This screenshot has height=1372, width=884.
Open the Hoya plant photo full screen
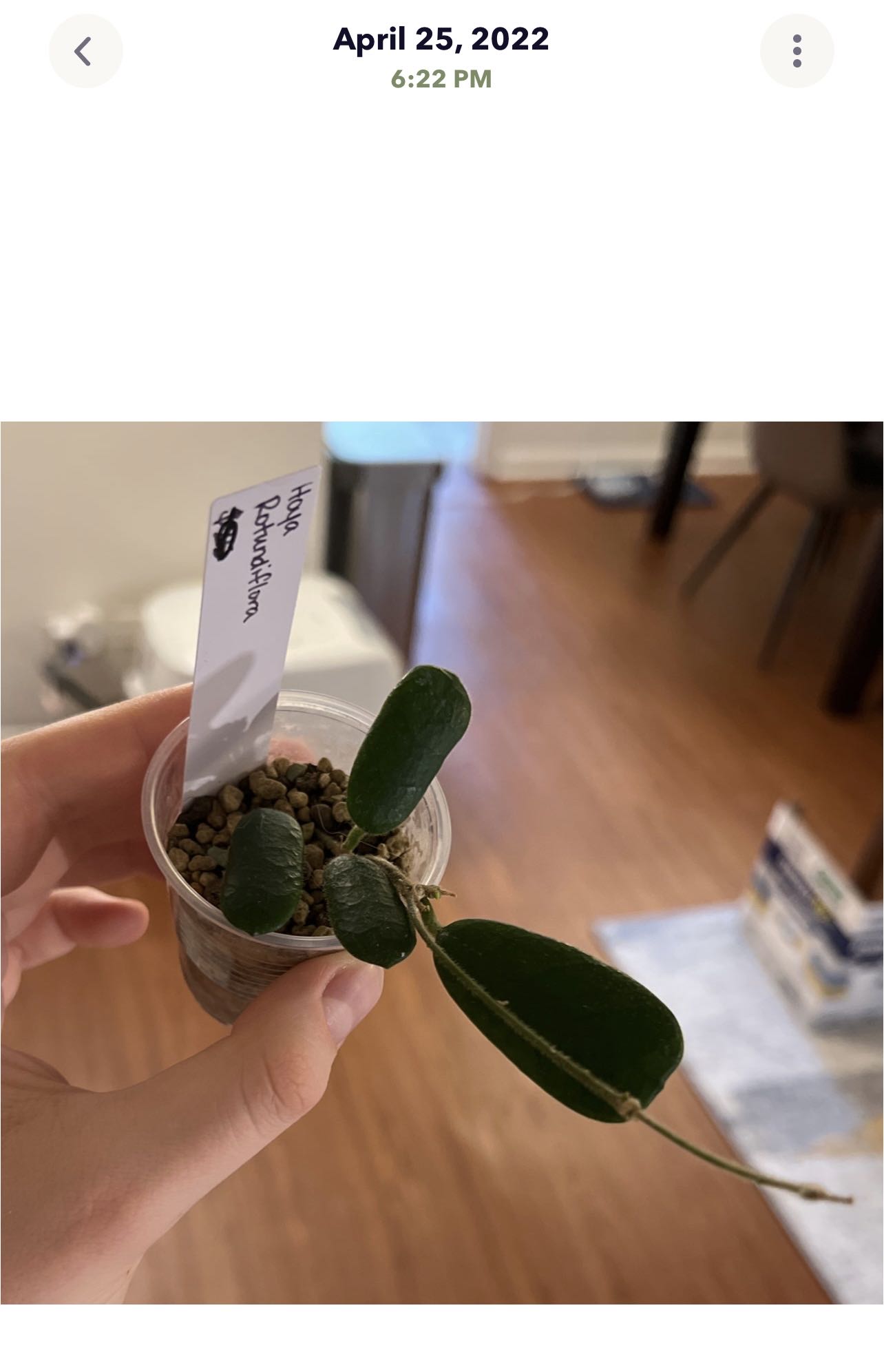click(442, 862)
